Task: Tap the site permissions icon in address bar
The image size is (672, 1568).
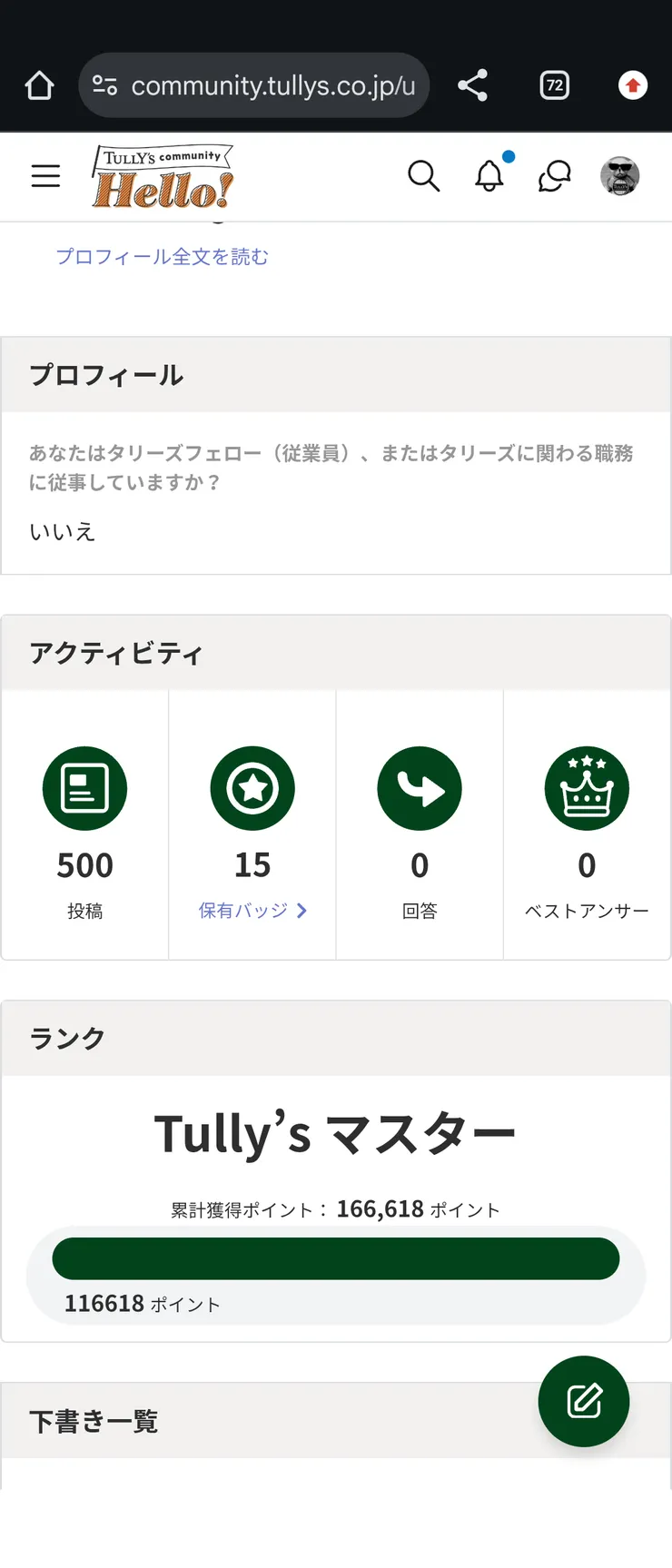Action: 105,84
